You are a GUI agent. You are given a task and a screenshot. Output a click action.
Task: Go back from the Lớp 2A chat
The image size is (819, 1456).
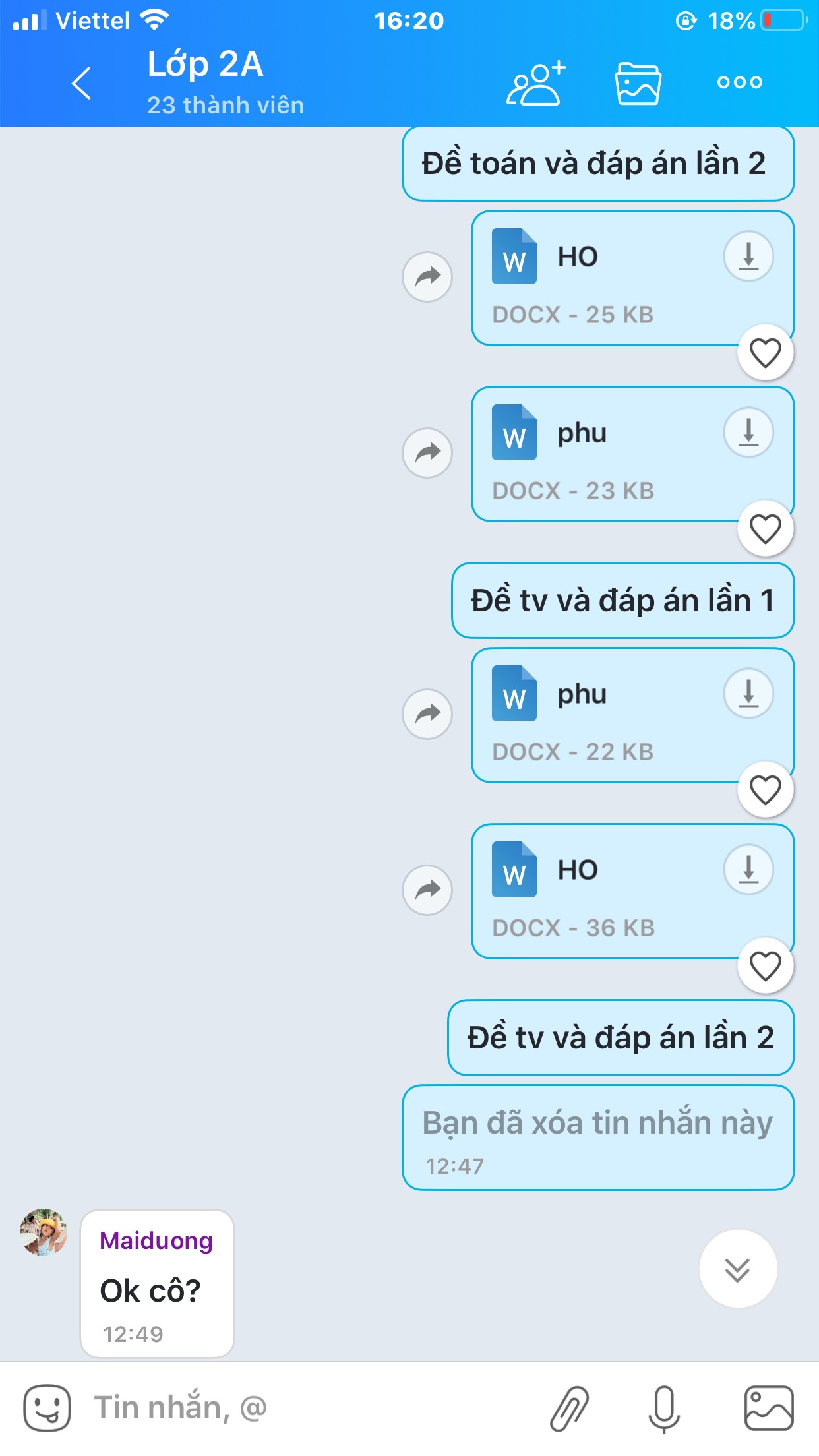(x=81, y=83)
